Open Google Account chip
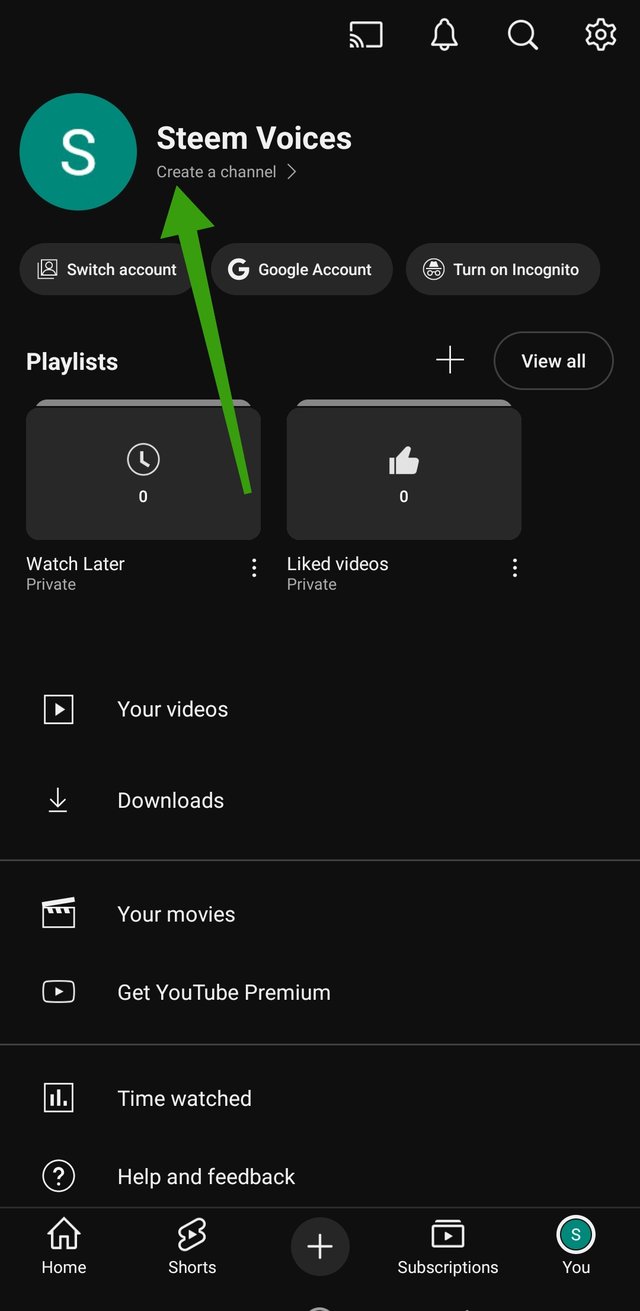Image resolution: width=640 pixels, height=1311 pixels. coord(301,270)
